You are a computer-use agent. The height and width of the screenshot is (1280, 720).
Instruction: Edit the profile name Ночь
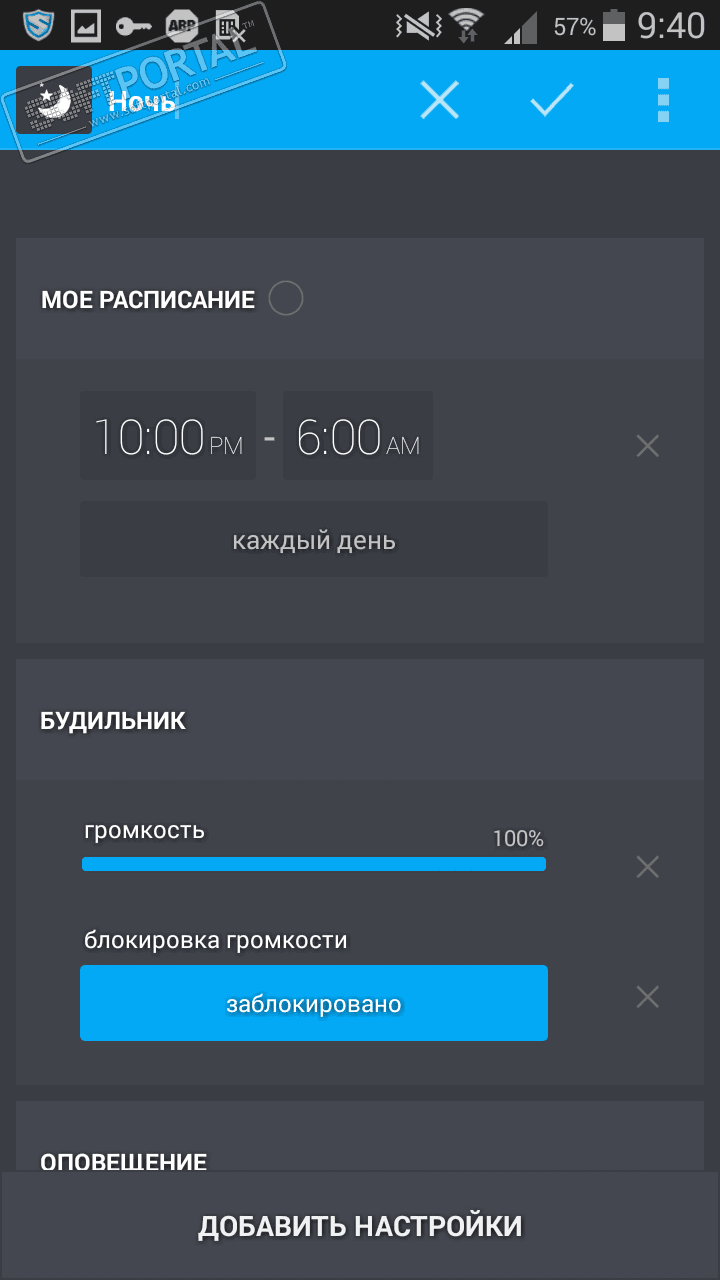pyautogui.click(x=142, y=101)
